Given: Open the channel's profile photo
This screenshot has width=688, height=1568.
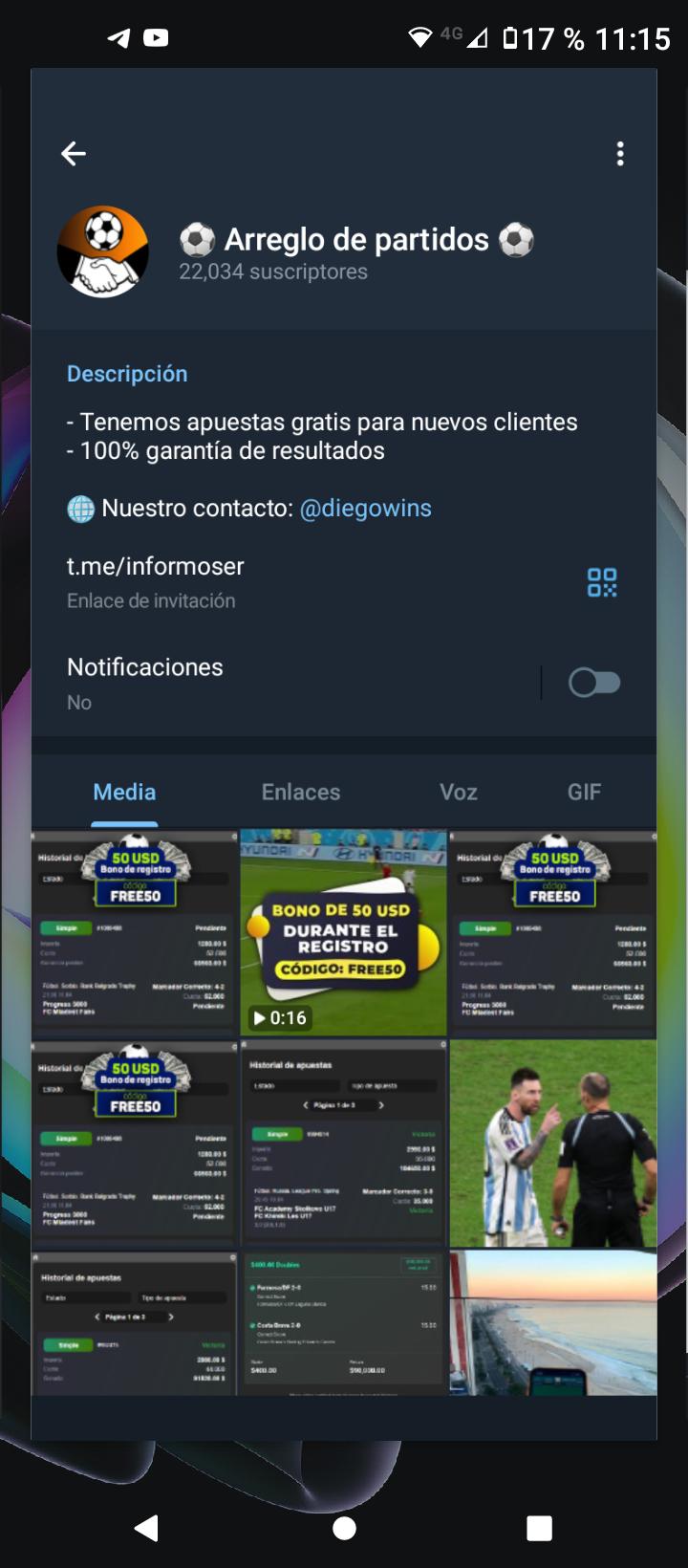Looking at the screenshot, I should tap(103, 252).
